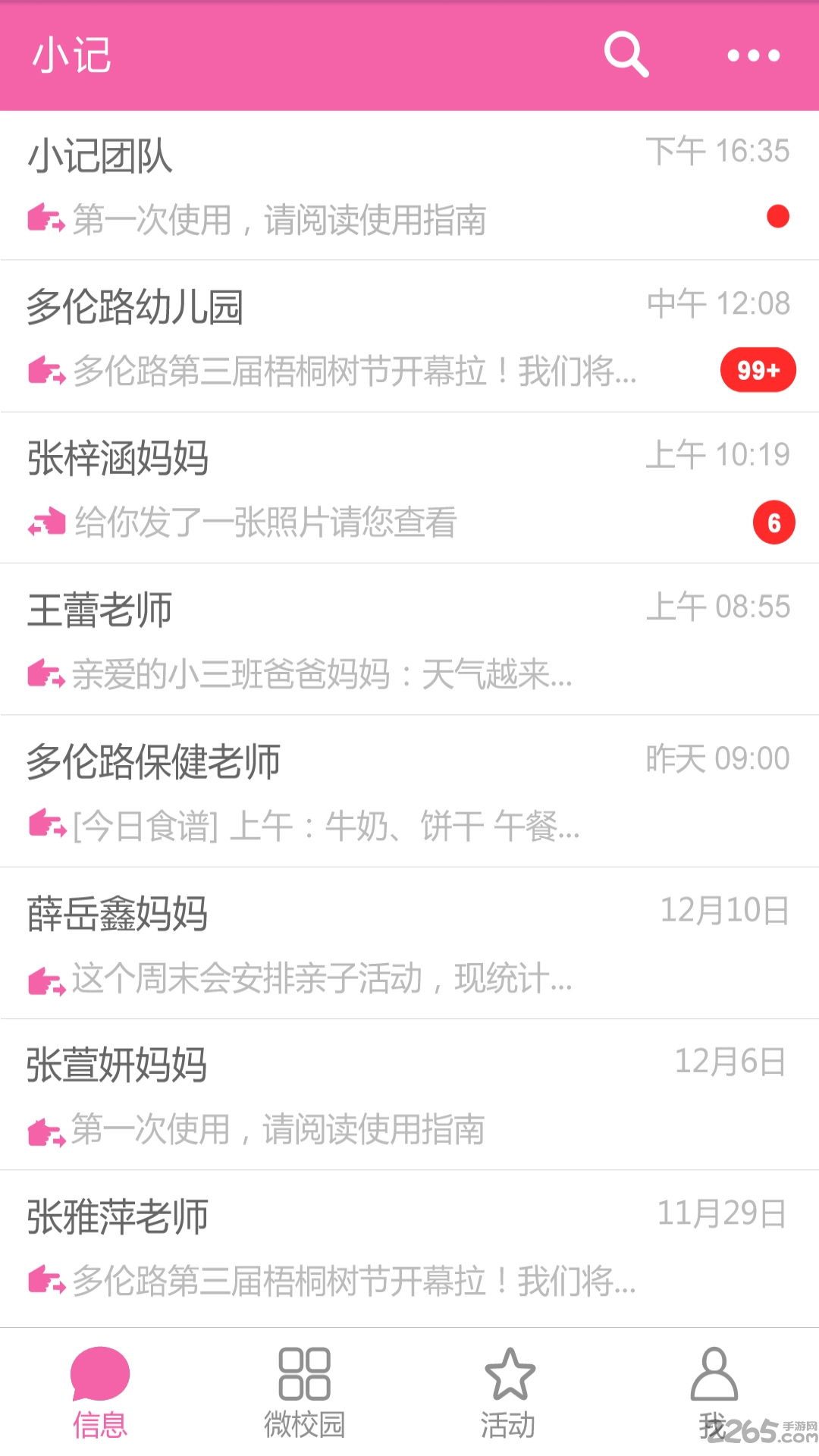
Task: Open the three-dot overflow menu
Action: [753, 55]
